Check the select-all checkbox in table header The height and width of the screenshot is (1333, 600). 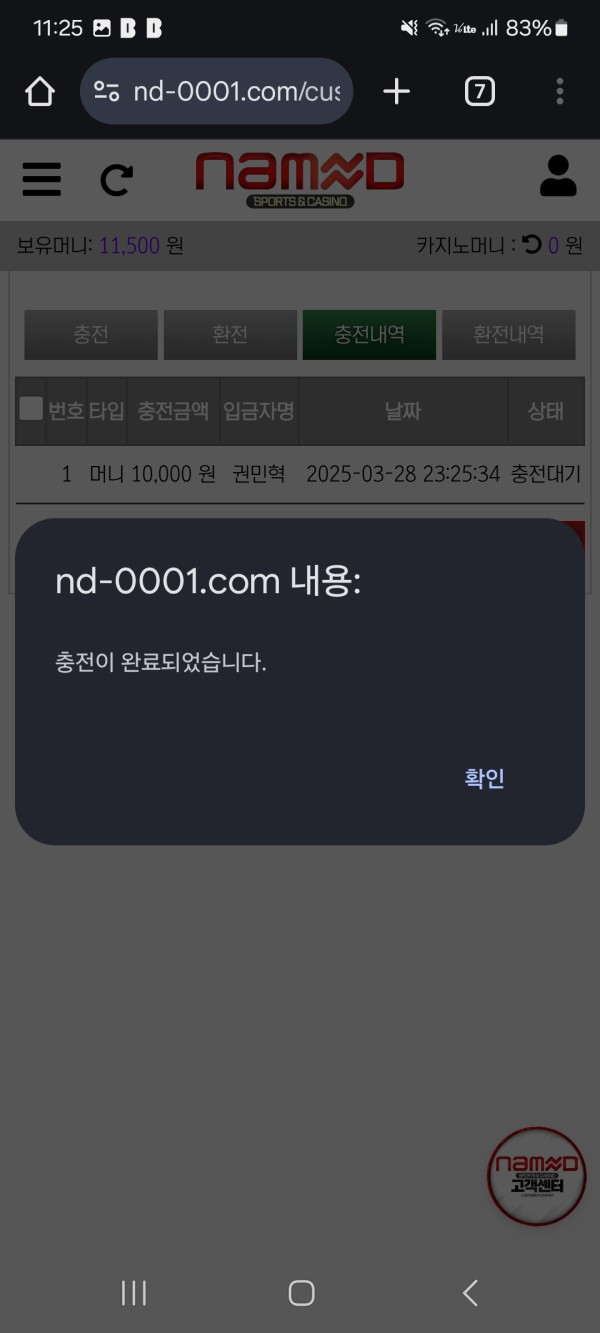(x=31, y=408)
